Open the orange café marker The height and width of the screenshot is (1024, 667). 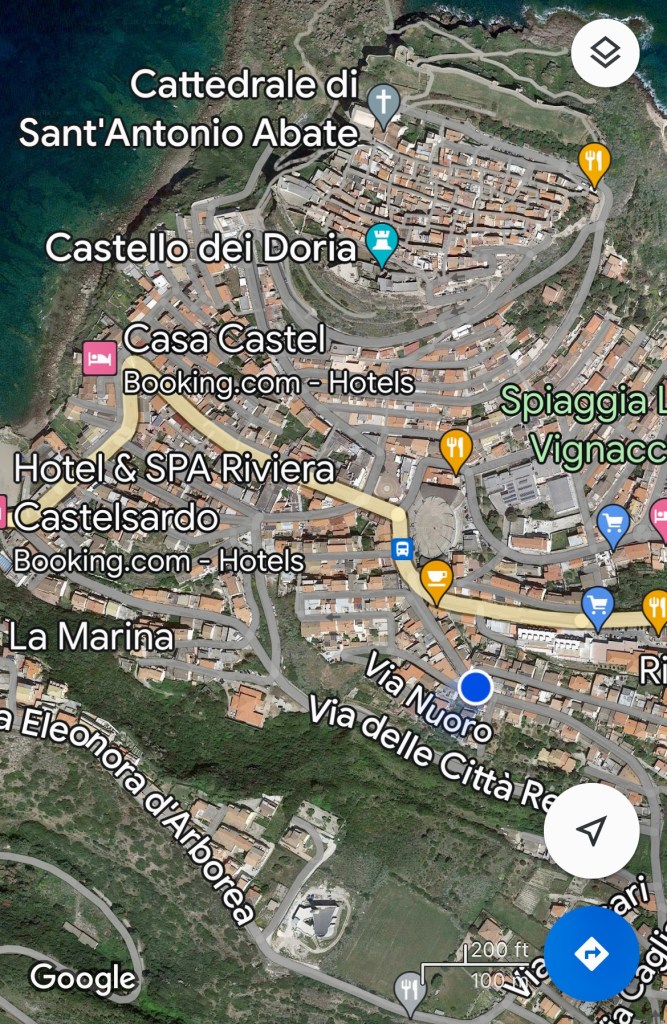[435, 577]
